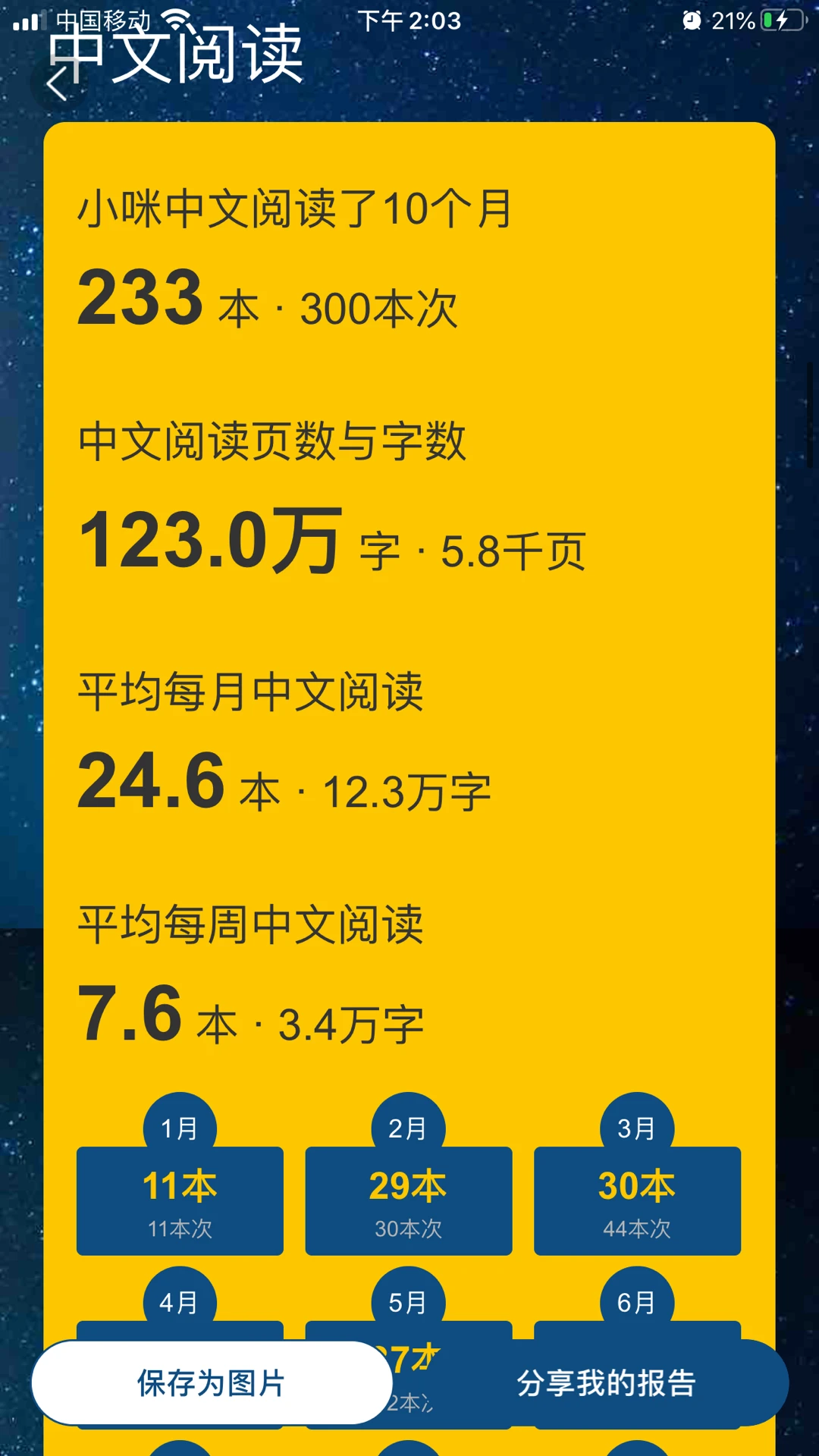The image size is (819, 1456).
Task: Go back using the top-left arrow
Action: click(x=57, y=82)
